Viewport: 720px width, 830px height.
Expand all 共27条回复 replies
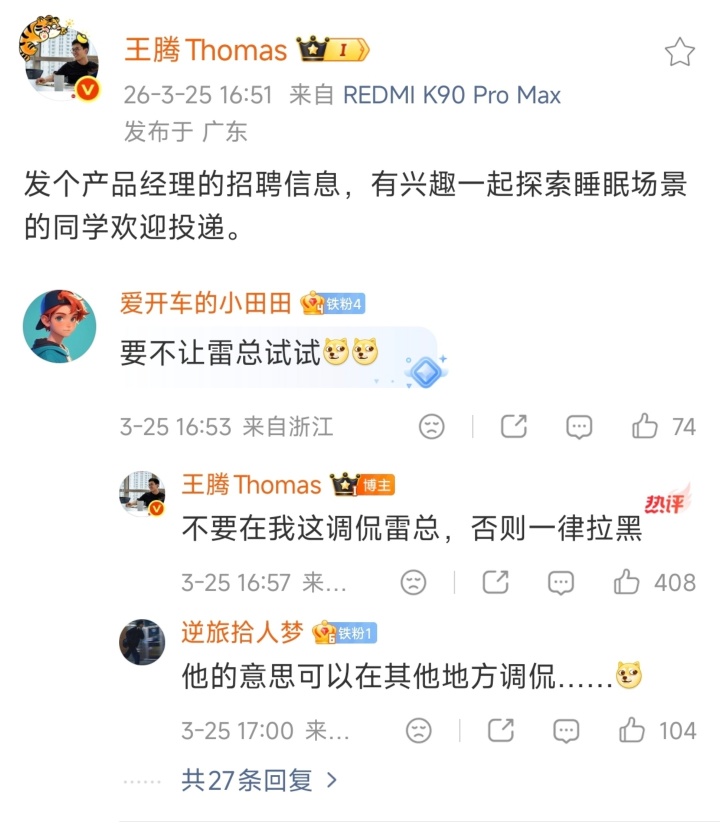[259, 779]
